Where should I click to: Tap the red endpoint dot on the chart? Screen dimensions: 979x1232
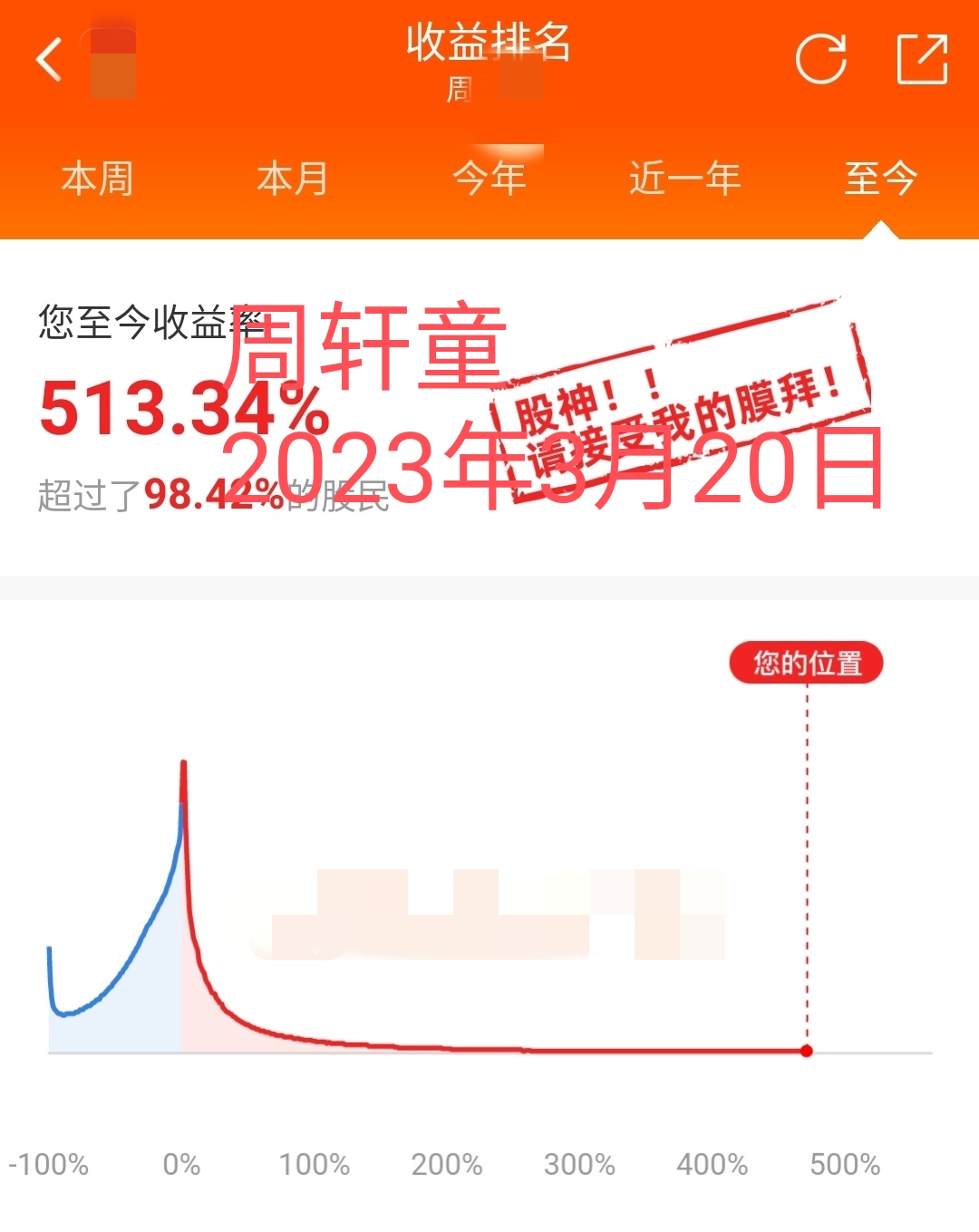[x=805, y=1052]
